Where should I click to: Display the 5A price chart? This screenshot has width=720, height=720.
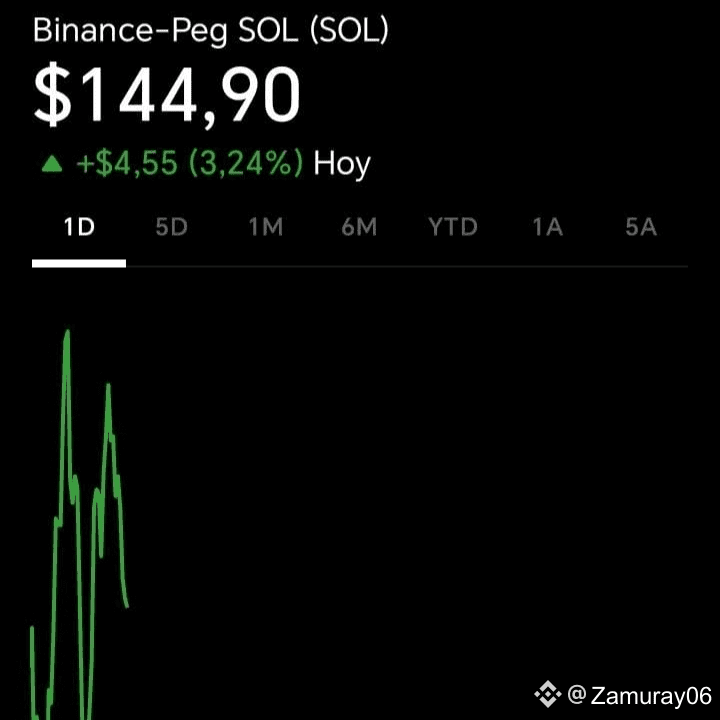coord(641,228)
